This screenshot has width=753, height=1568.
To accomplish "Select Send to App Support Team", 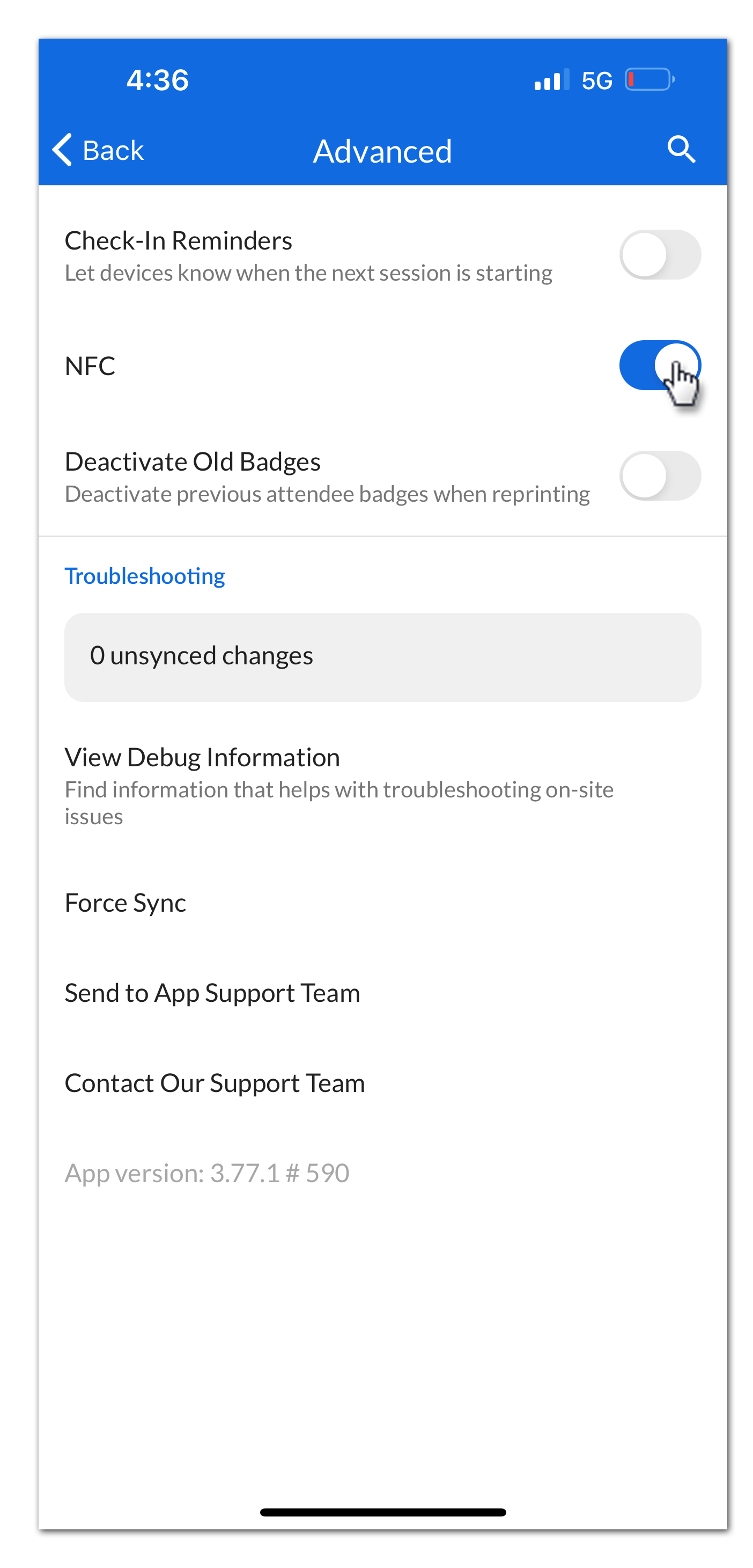I will click(212, 992).
